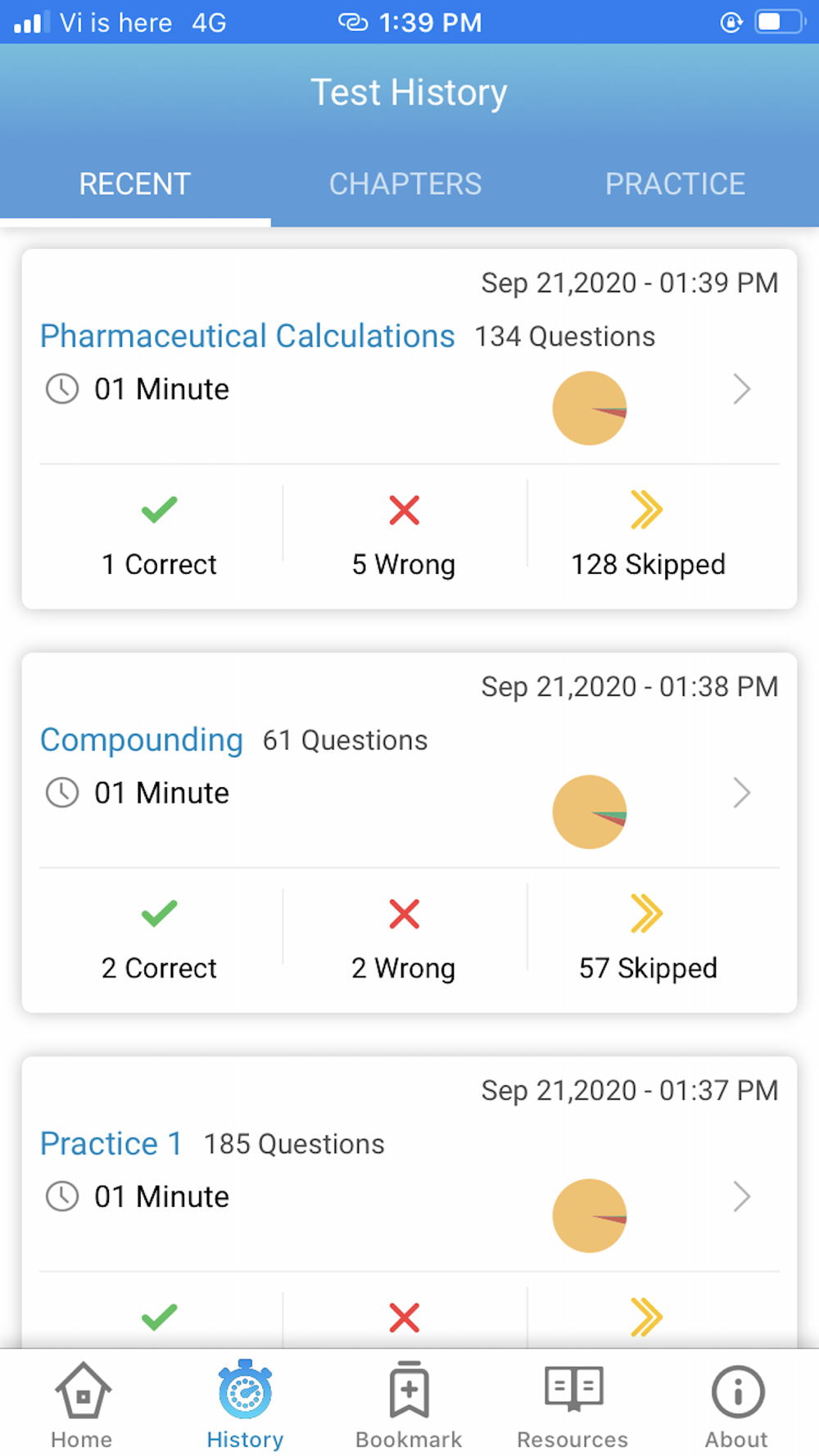
Task: Open the Bookmark tab
Action: 409,1404
